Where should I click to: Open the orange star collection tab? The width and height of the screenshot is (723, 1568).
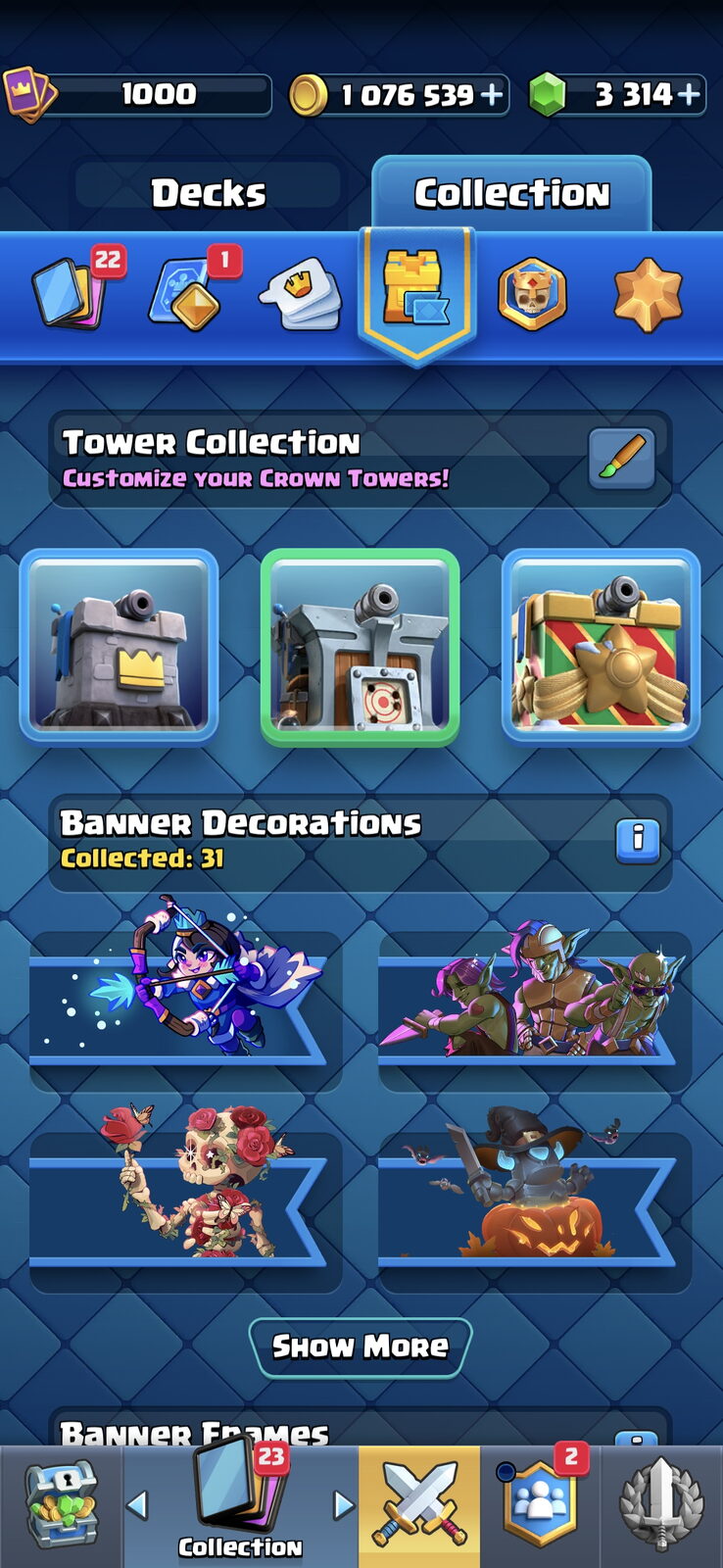click(648, 293)
